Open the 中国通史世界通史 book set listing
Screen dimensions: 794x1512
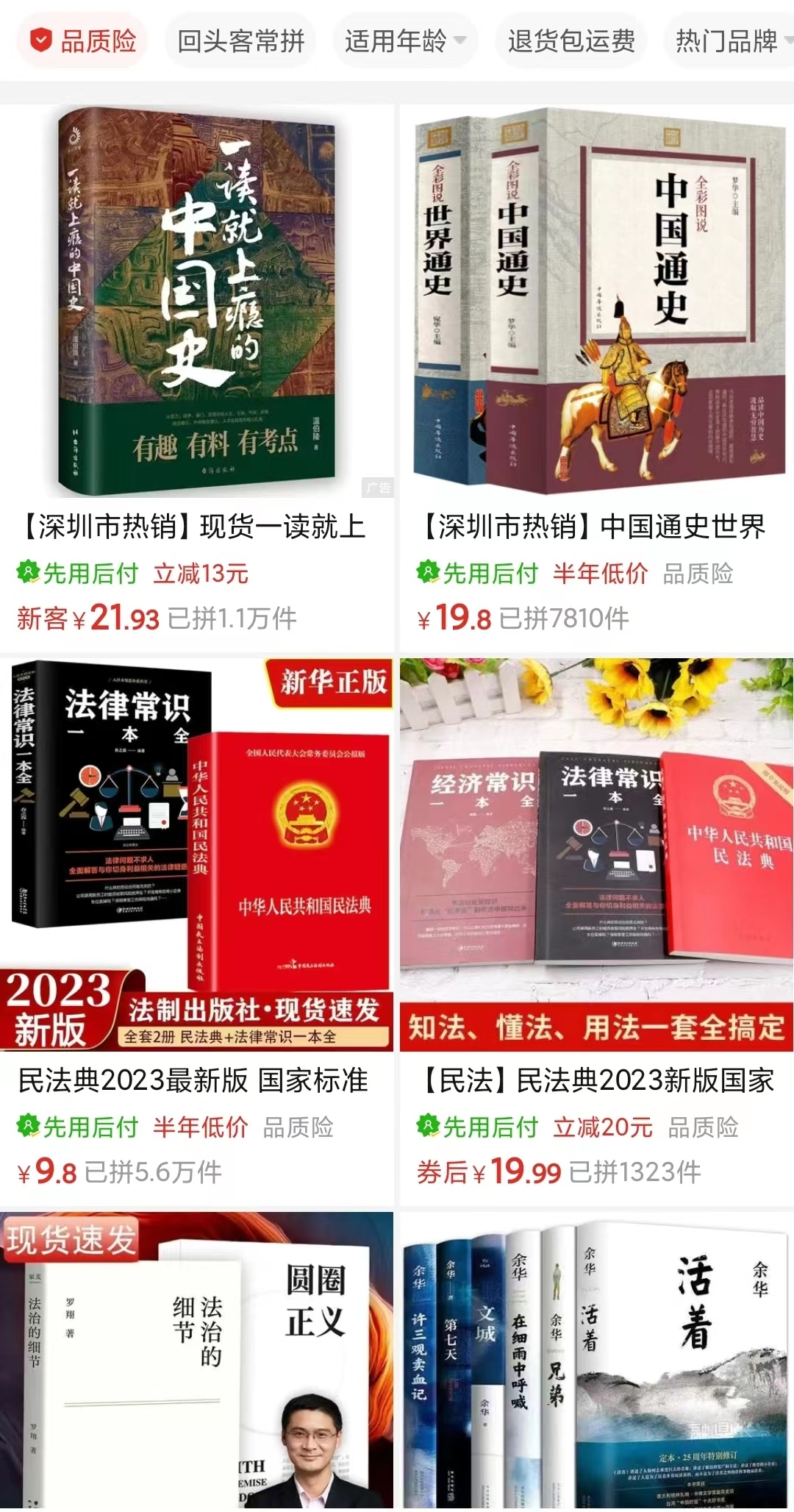tap(596, 303)
